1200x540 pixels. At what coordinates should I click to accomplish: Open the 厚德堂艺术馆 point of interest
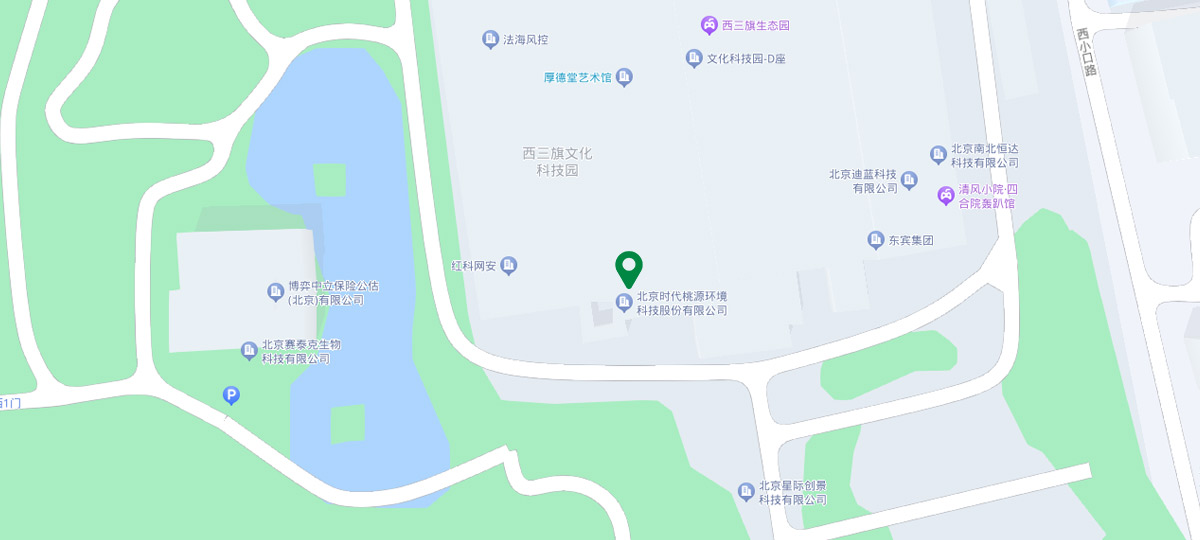624,77
